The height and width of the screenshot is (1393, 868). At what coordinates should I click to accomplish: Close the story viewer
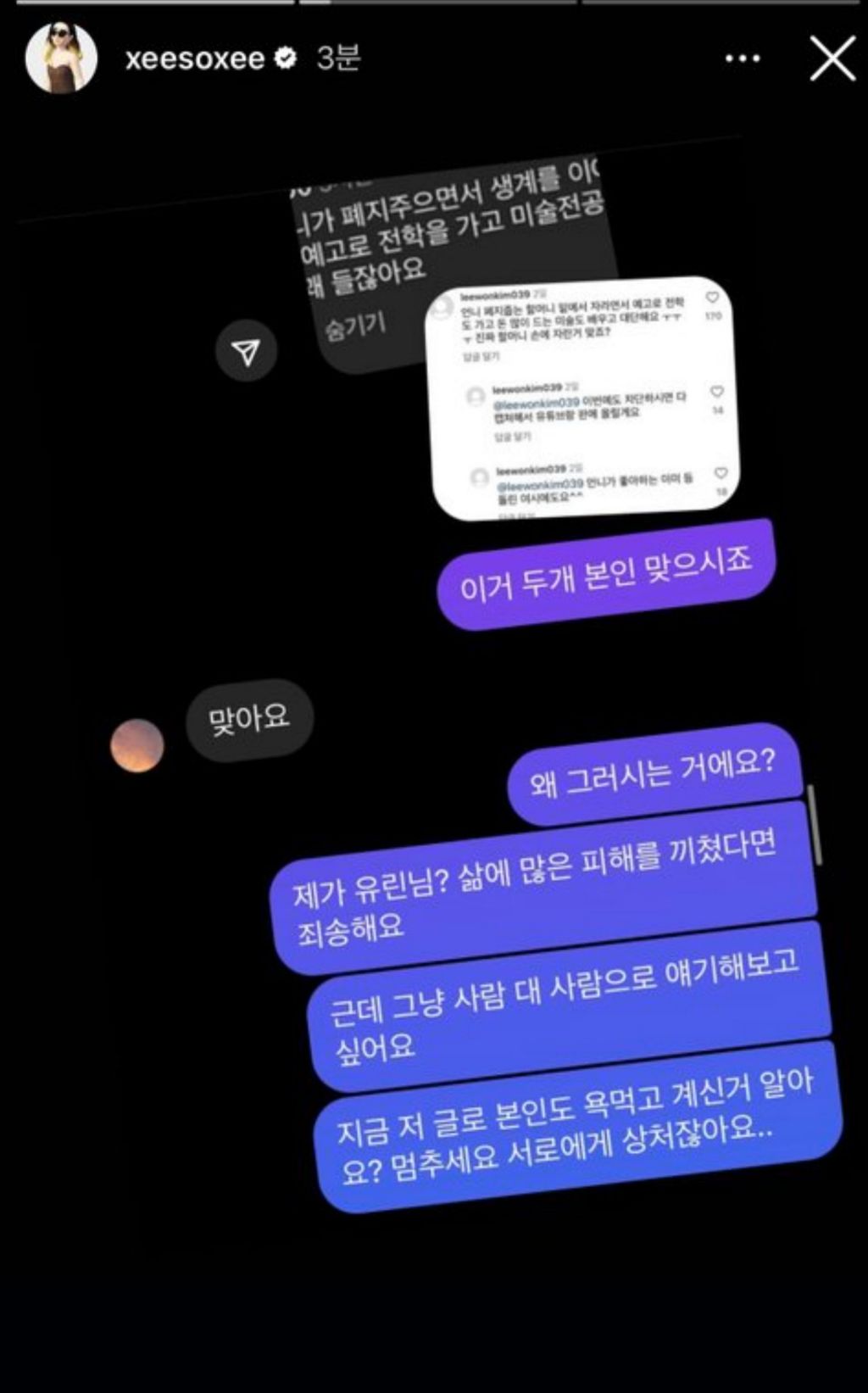pyautogui.click(x=832, y=59)
